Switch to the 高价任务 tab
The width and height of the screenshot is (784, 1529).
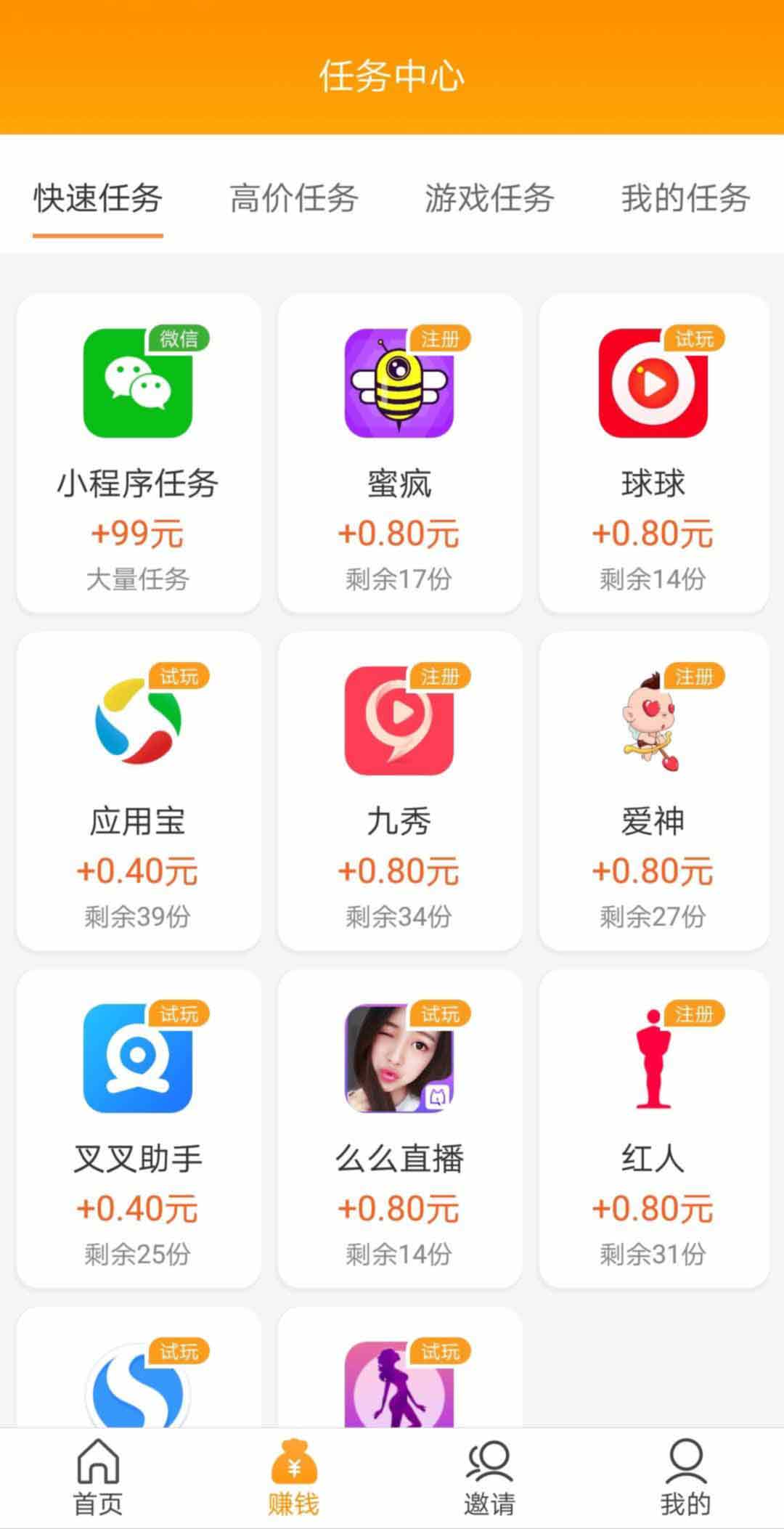point(293,198)
